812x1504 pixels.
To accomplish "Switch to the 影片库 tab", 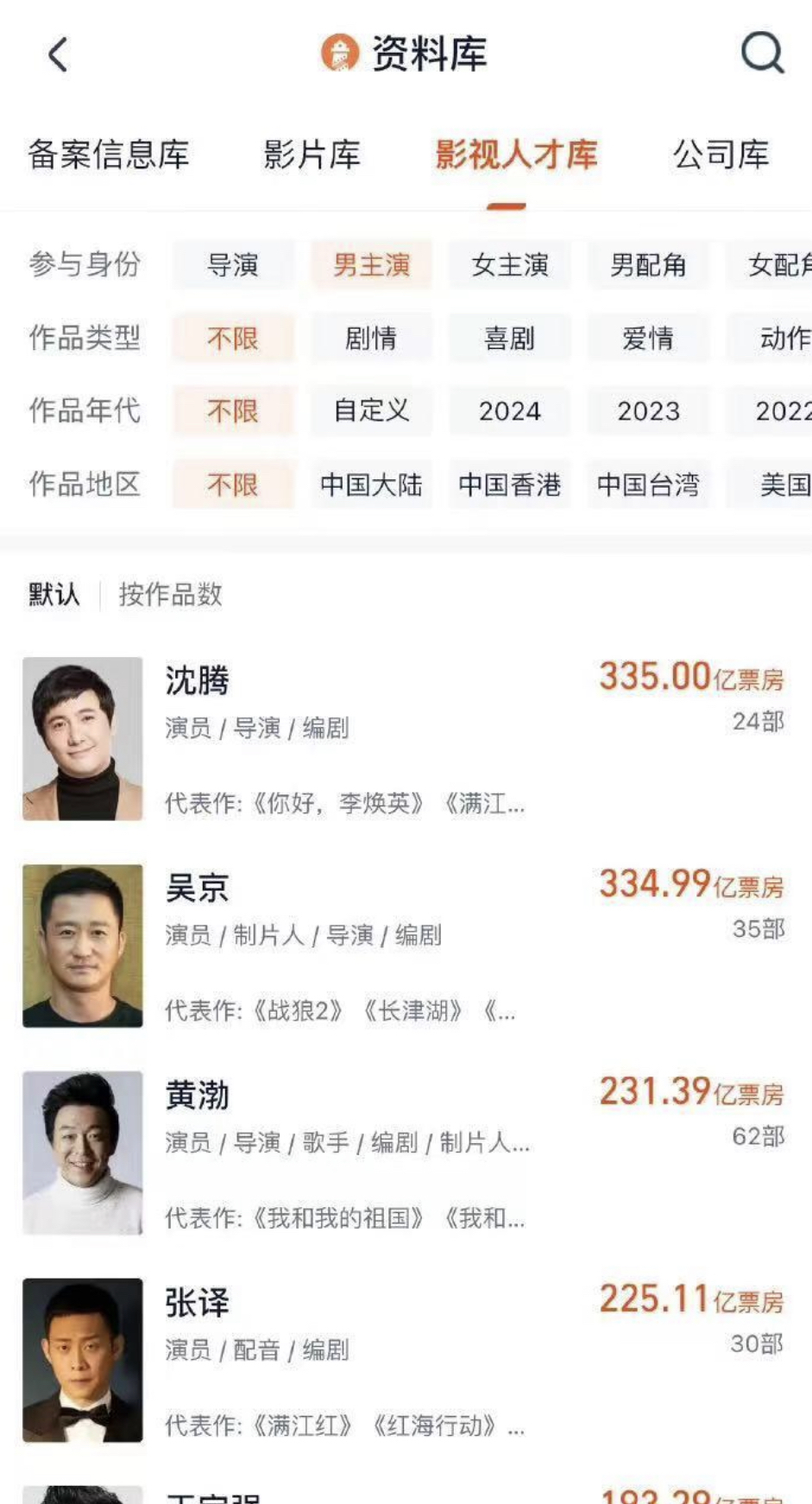I will [x=310, y=155].
